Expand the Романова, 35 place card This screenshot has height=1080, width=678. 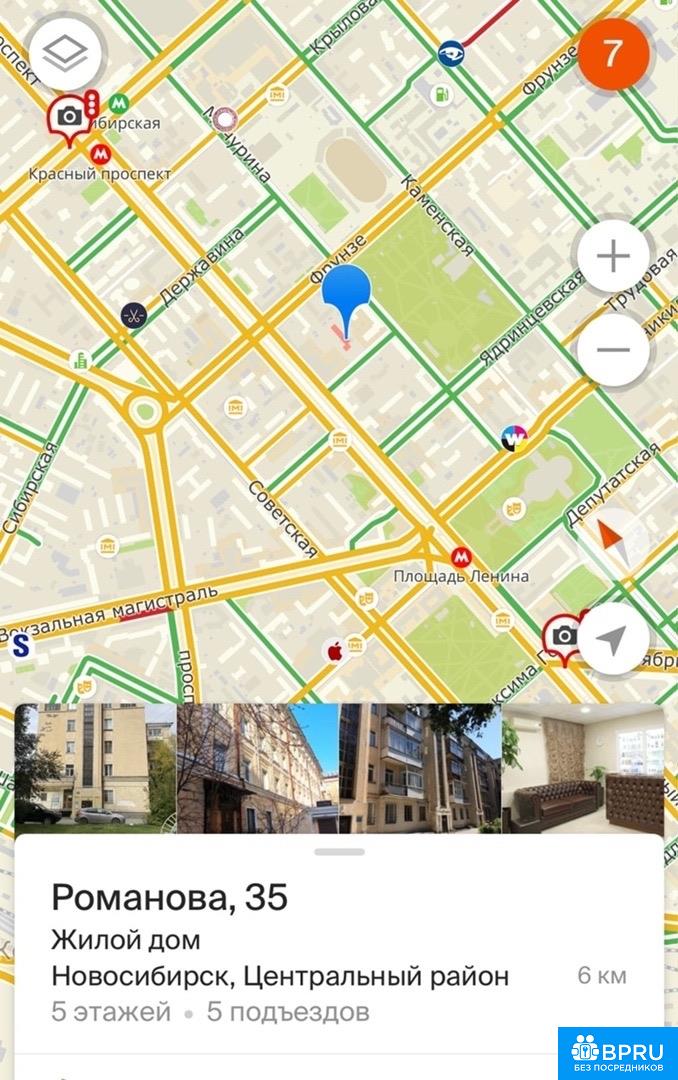tap(339, 852)
